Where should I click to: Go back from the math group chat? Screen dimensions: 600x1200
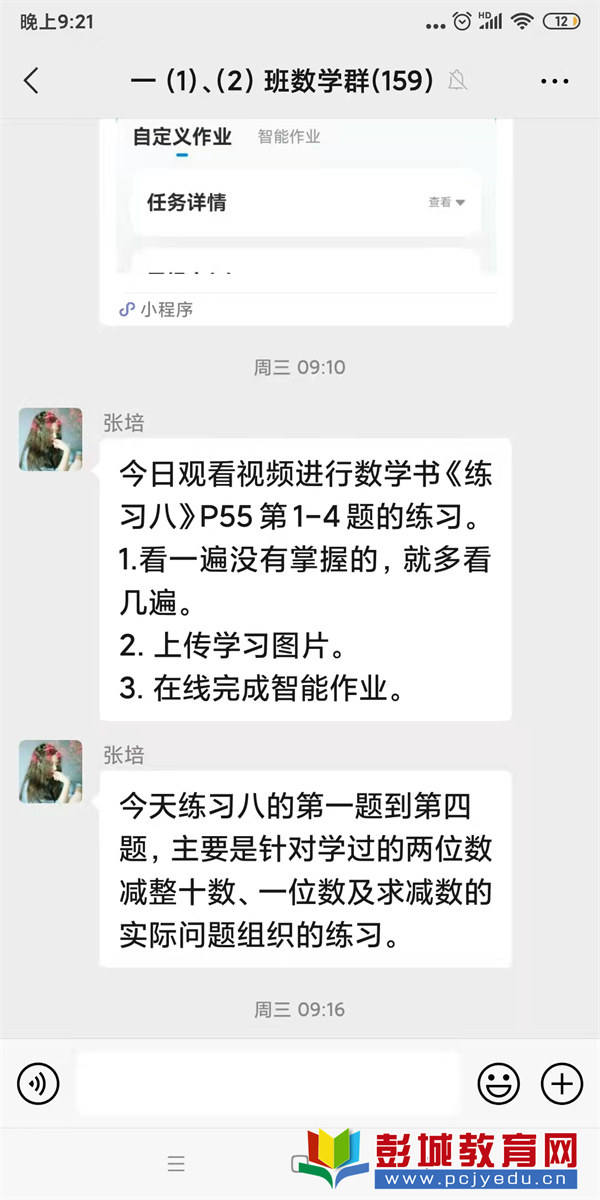[31, 81]
